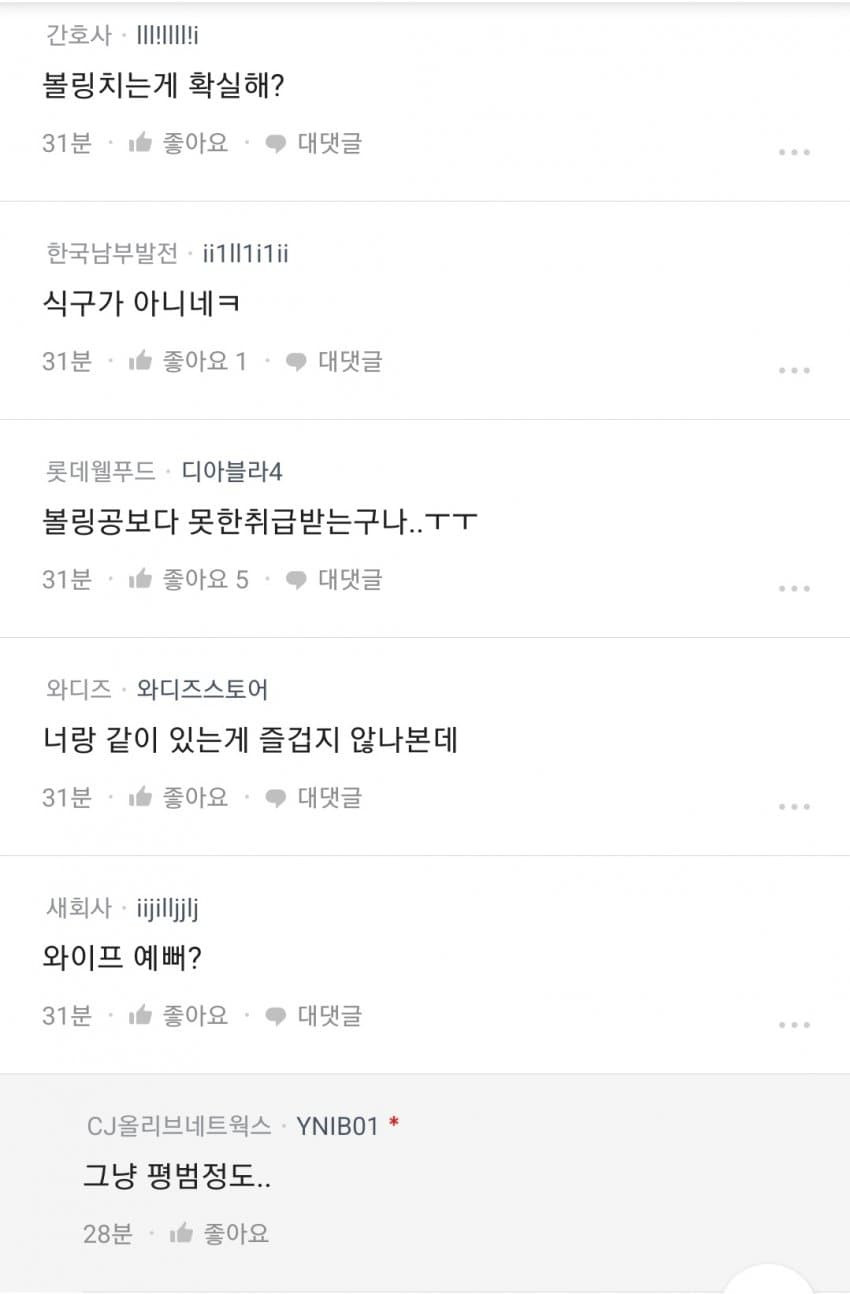This screenshot has width=850, height=1294.
Task: Open overflow menu on the 한국남부발전 comment
Action: (x=794, y=371)
